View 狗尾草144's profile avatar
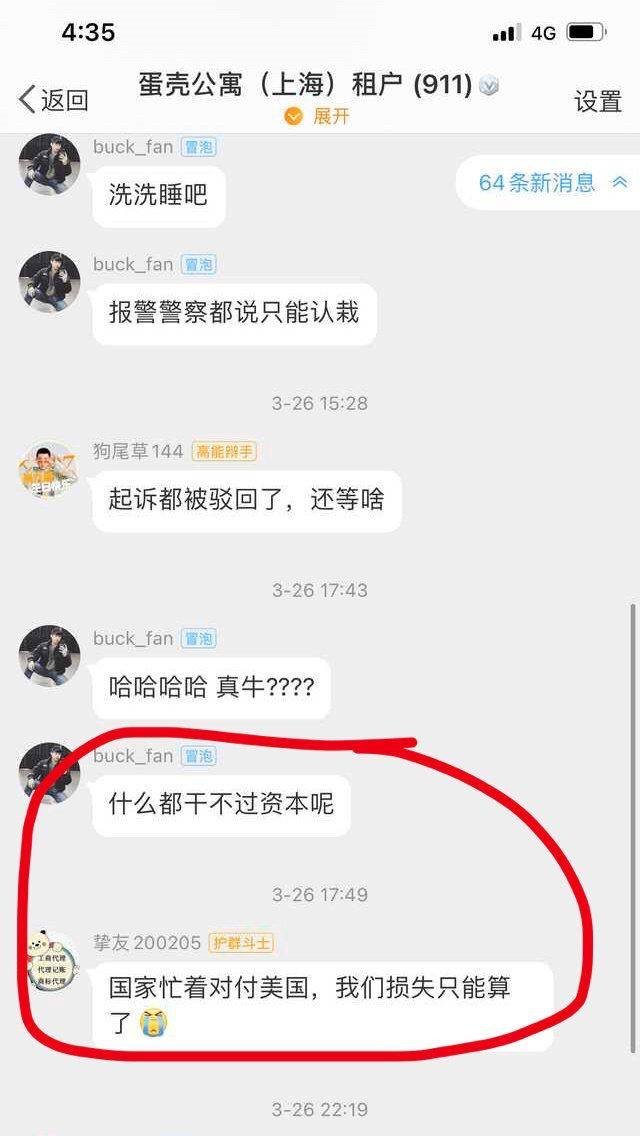 49,471
